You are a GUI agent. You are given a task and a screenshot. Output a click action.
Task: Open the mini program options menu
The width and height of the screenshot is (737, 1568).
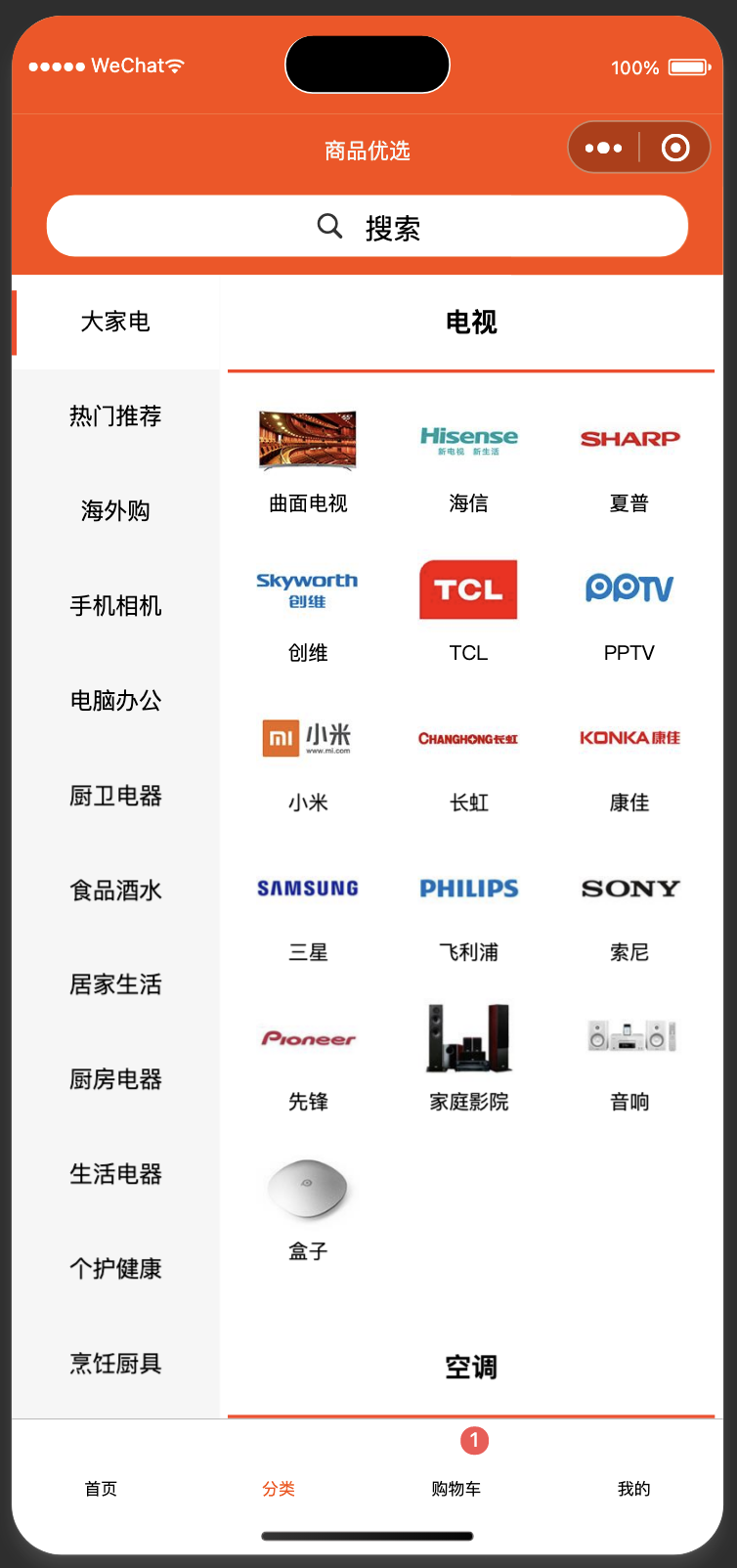coord(604,148)
